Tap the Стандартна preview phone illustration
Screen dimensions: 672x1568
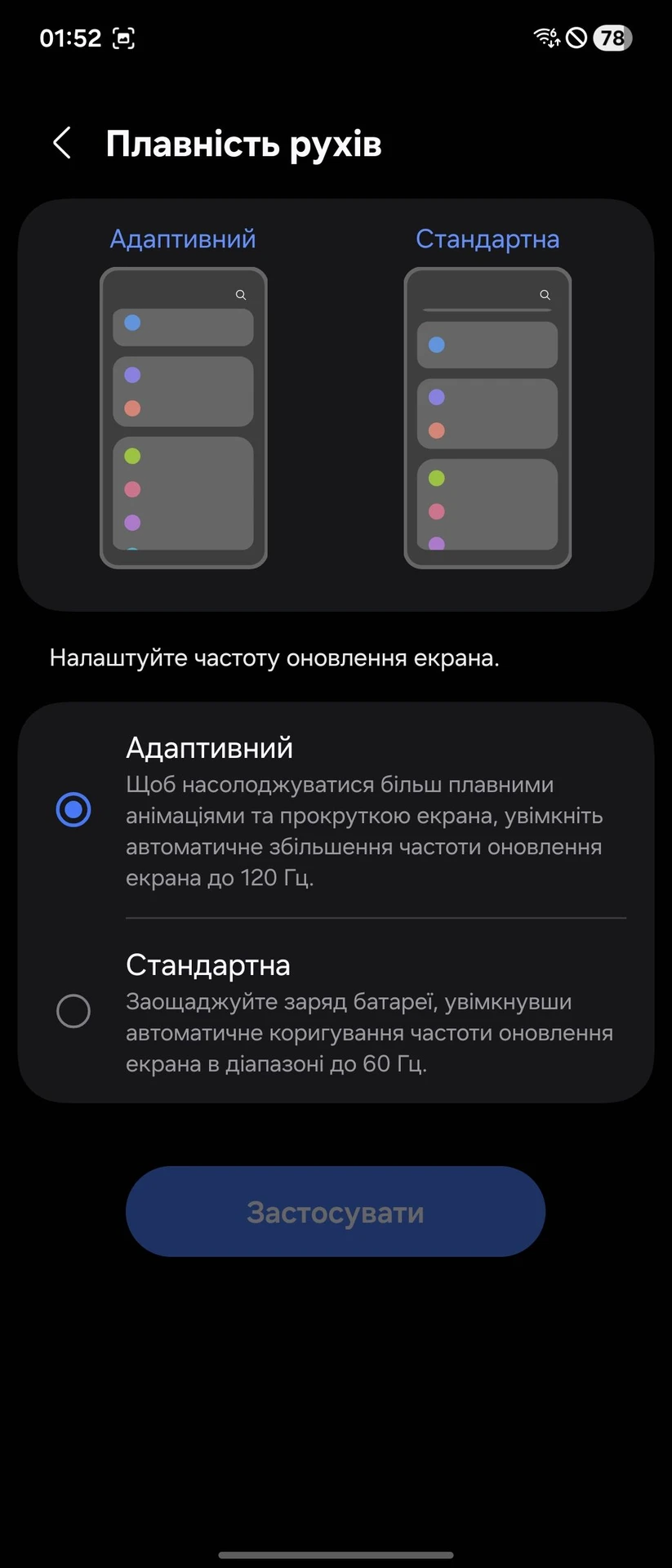click(x=487, y=417)
